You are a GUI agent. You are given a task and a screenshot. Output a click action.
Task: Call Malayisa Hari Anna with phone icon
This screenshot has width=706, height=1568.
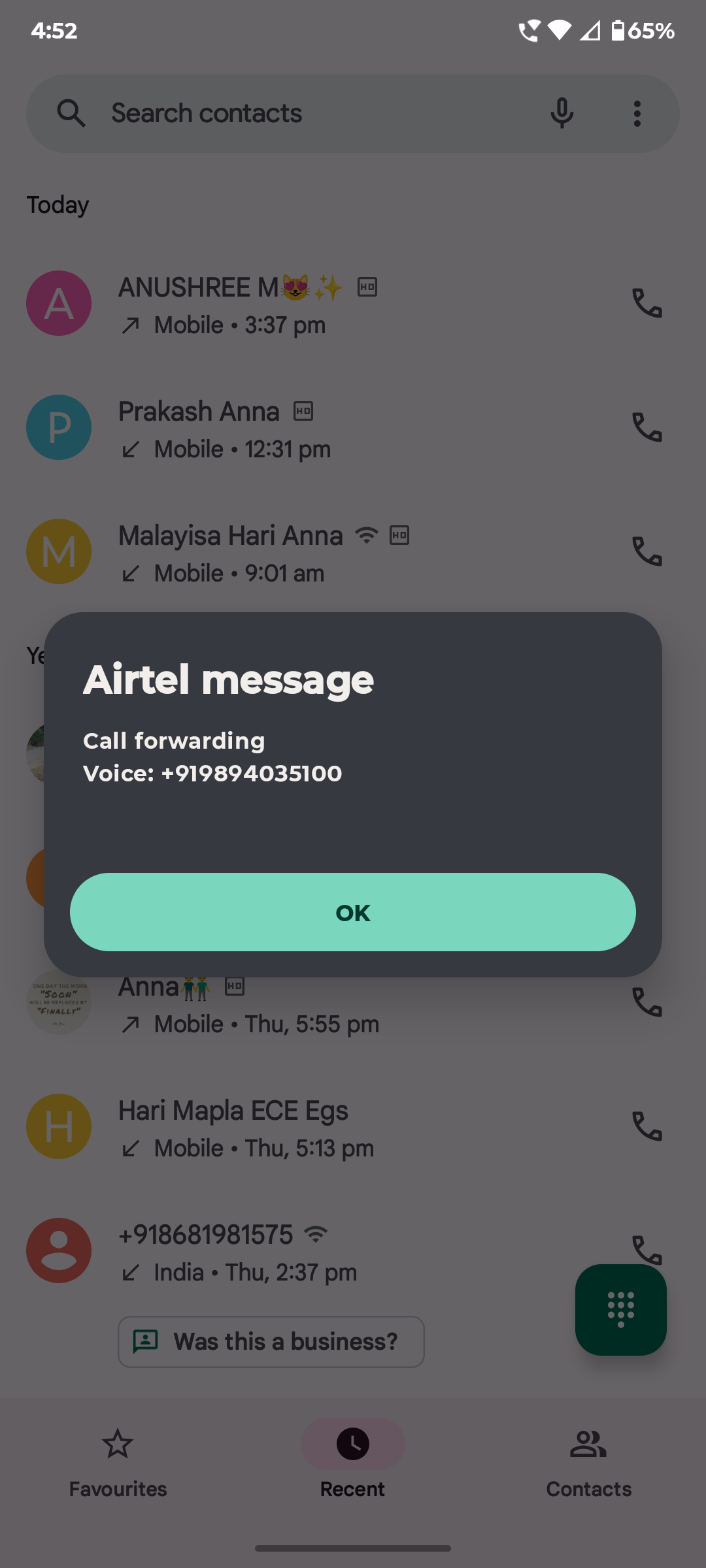click(647, 551)
